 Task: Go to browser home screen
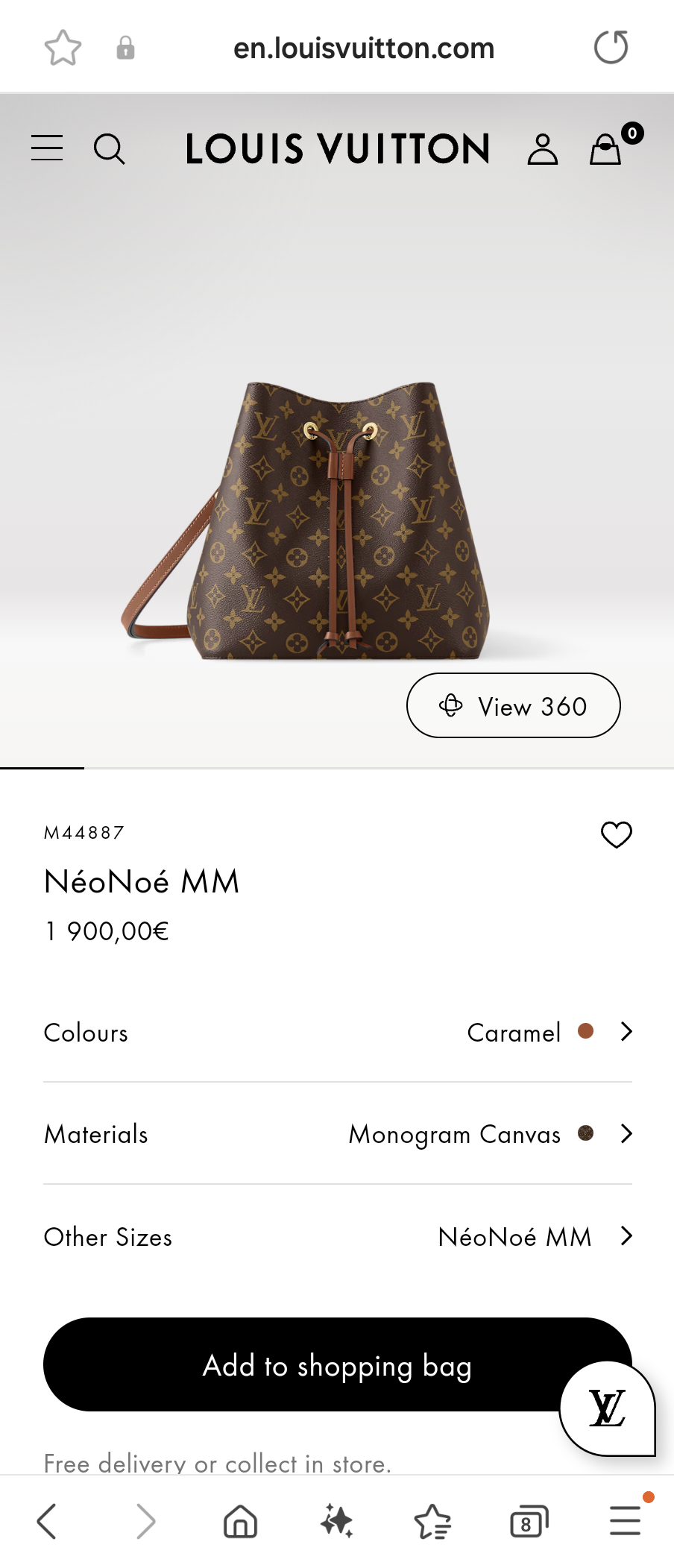(238, 1521)
